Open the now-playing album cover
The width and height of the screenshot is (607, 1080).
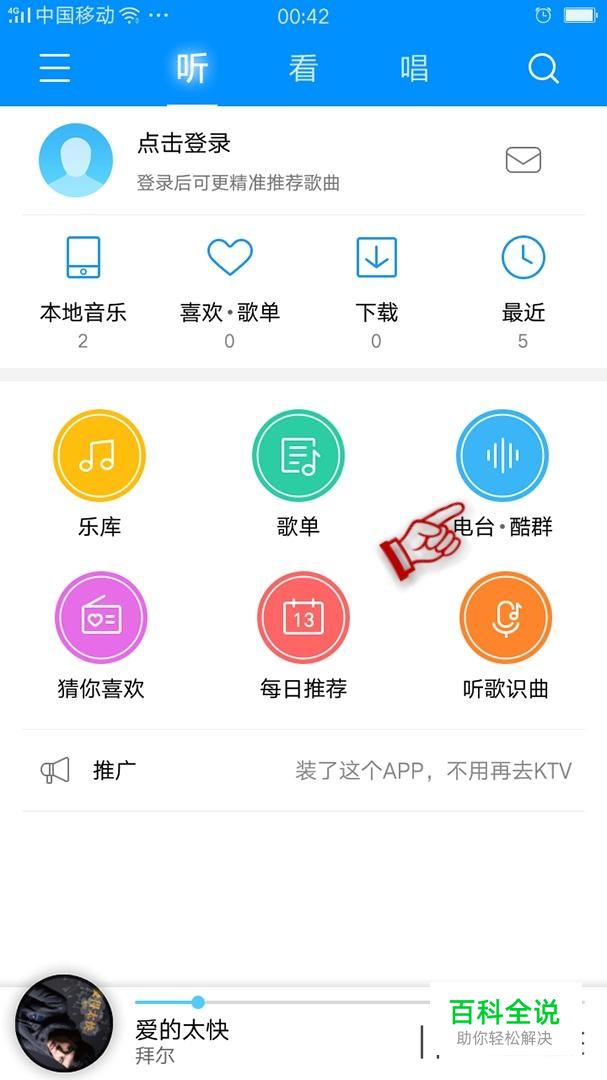coord(64,1023)
